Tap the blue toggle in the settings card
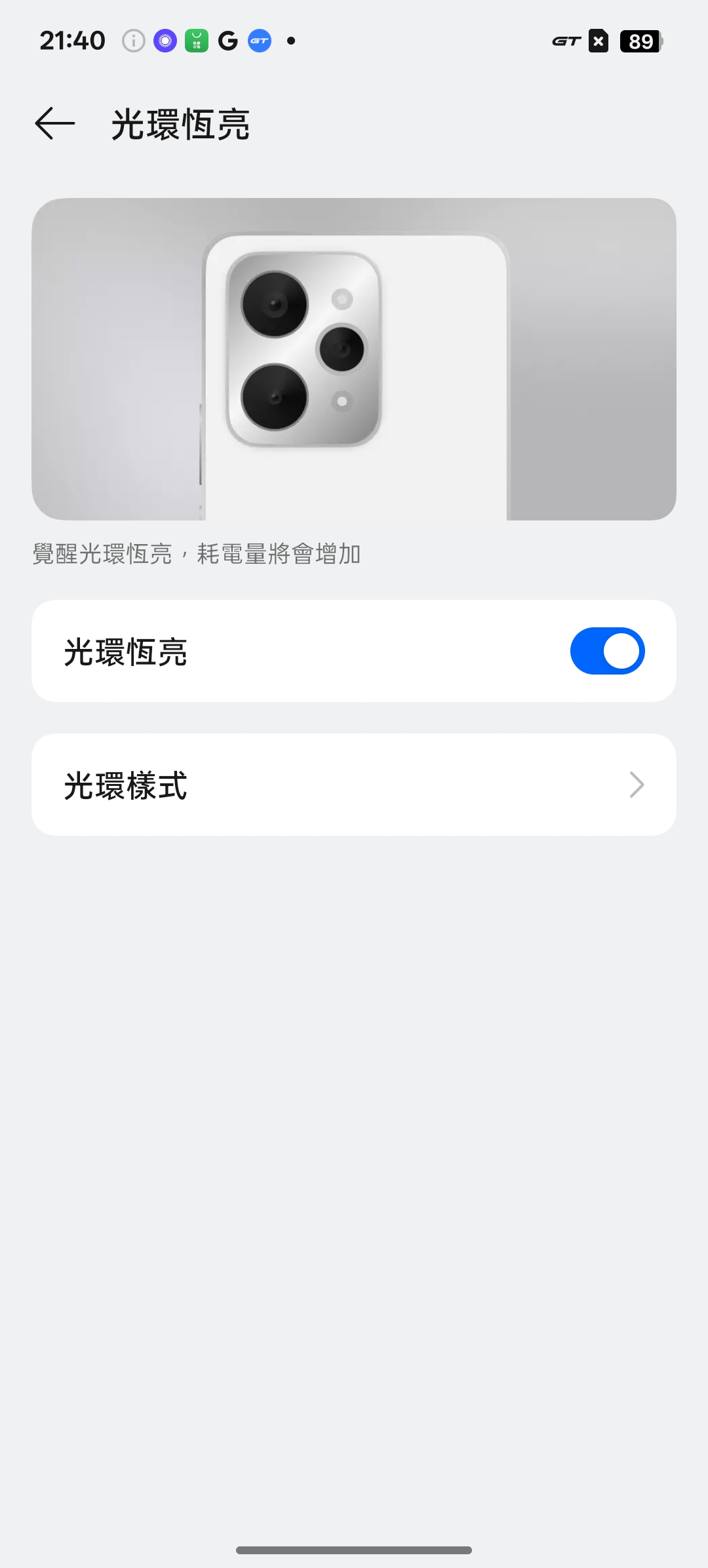Viewport: 708px width, 1568px height. 606,650
